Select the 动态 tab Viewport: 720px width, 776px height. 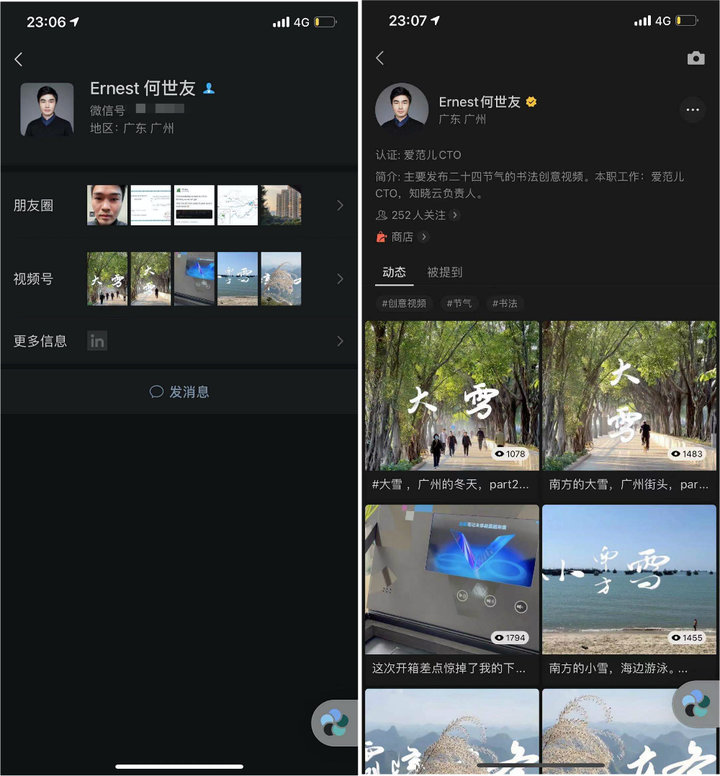tap(394, 271)
